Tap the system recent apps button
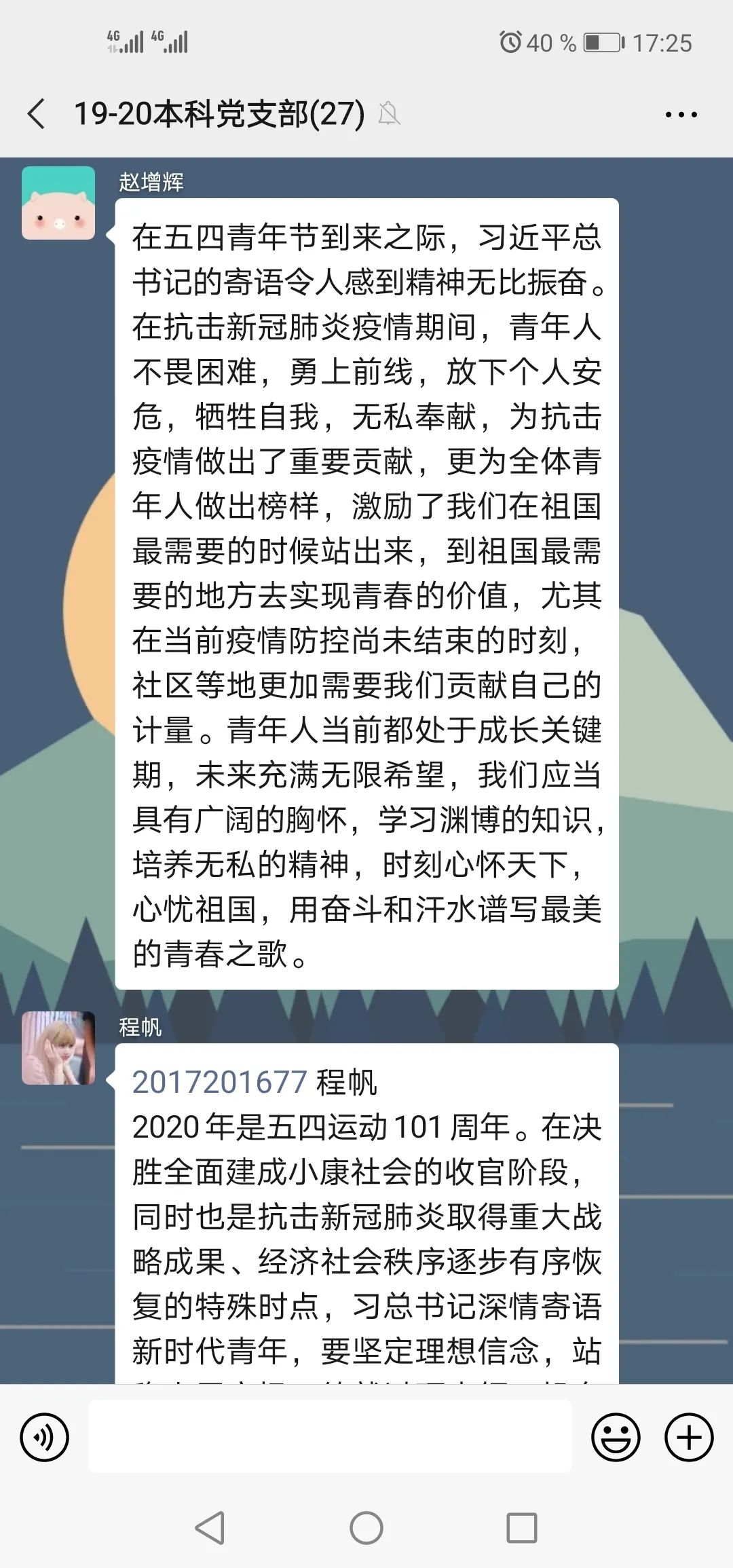This screenshot has height=1568, width=733. [x=521, y=1529]
